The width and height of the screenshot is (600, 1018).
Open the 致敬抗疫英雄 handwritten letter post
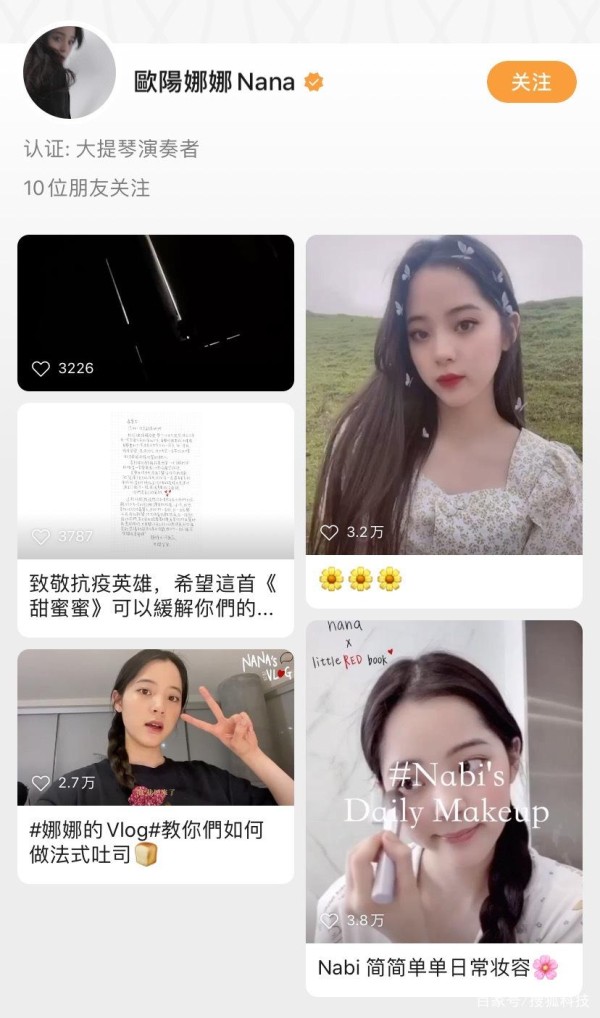(156, 520)
